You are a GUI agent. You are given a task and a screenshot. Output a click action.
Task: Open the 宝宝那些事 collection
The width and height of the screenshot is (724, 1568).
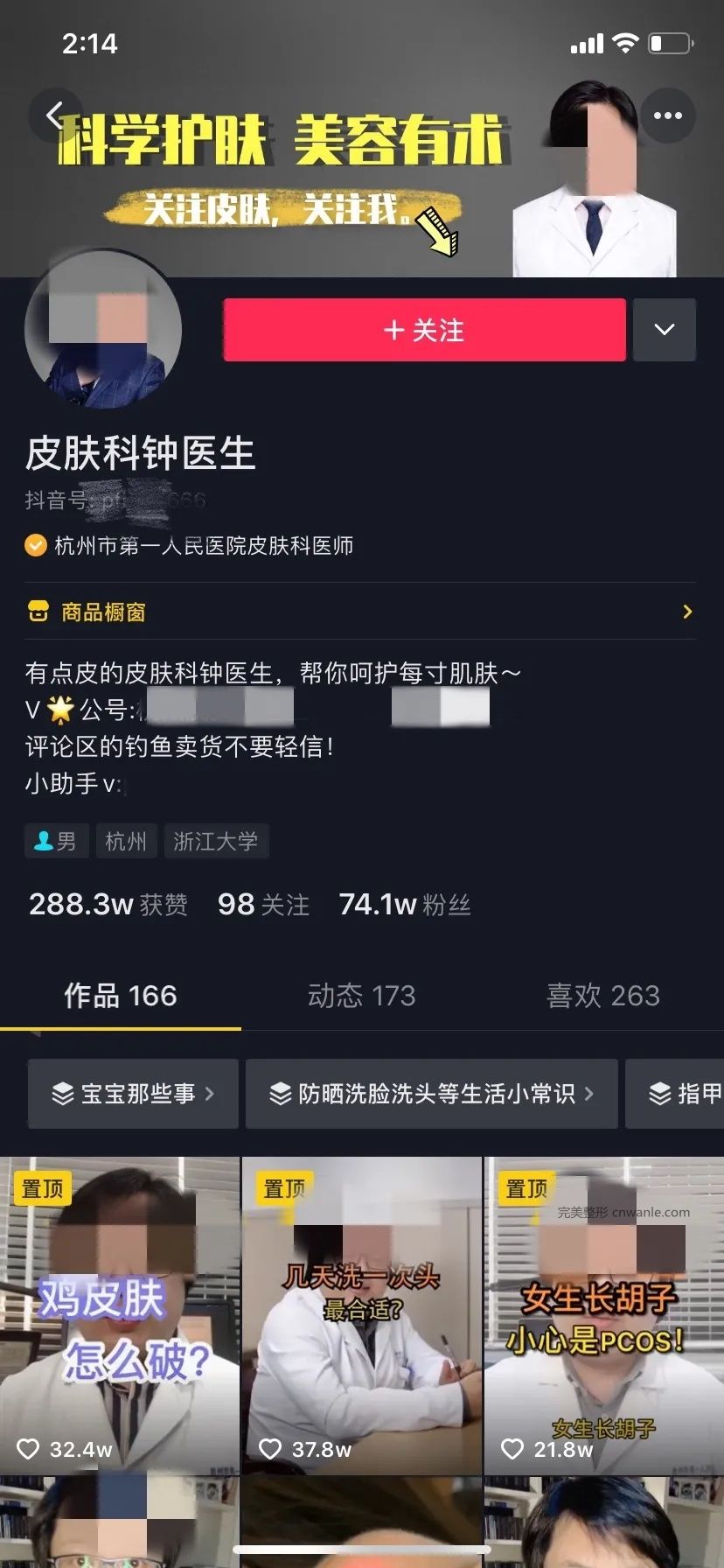click(x=133, y=1094)
